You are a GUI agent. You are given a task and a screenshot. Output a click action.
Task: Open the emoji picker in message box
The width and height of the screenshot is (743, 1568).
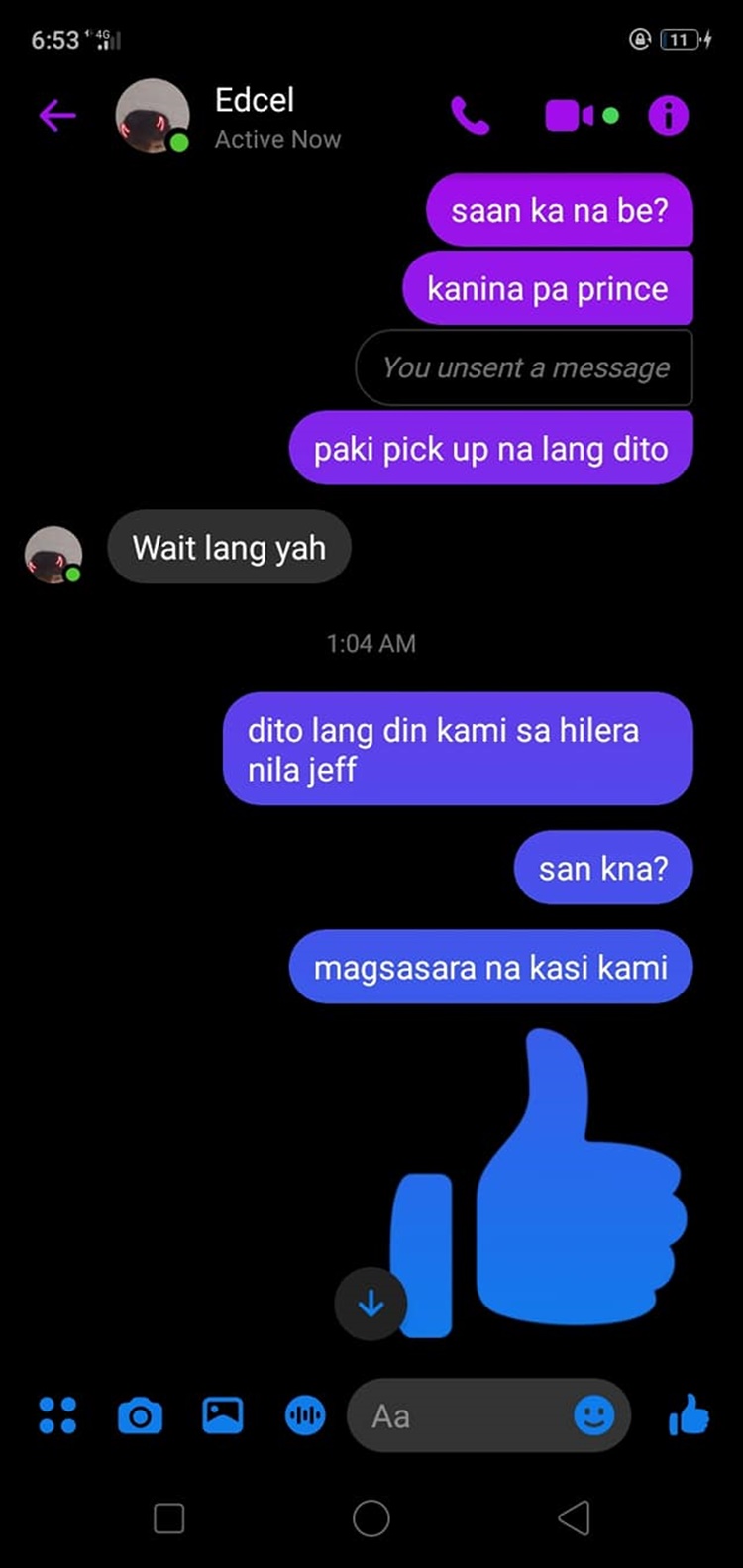coord(594,1415)
